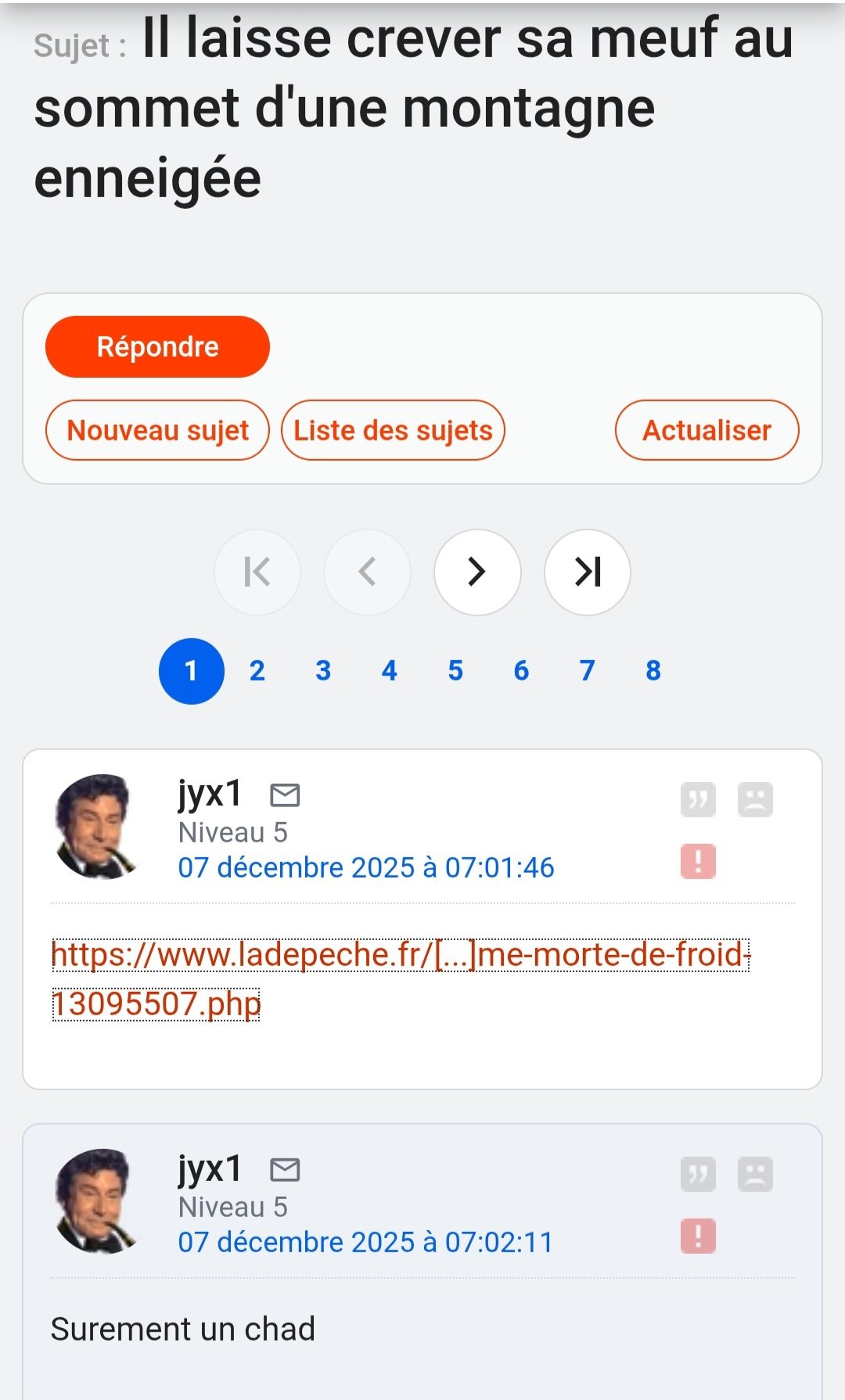Select page 2 of the topic
This screenshot has height=1400, width=845.
(257, 671)
